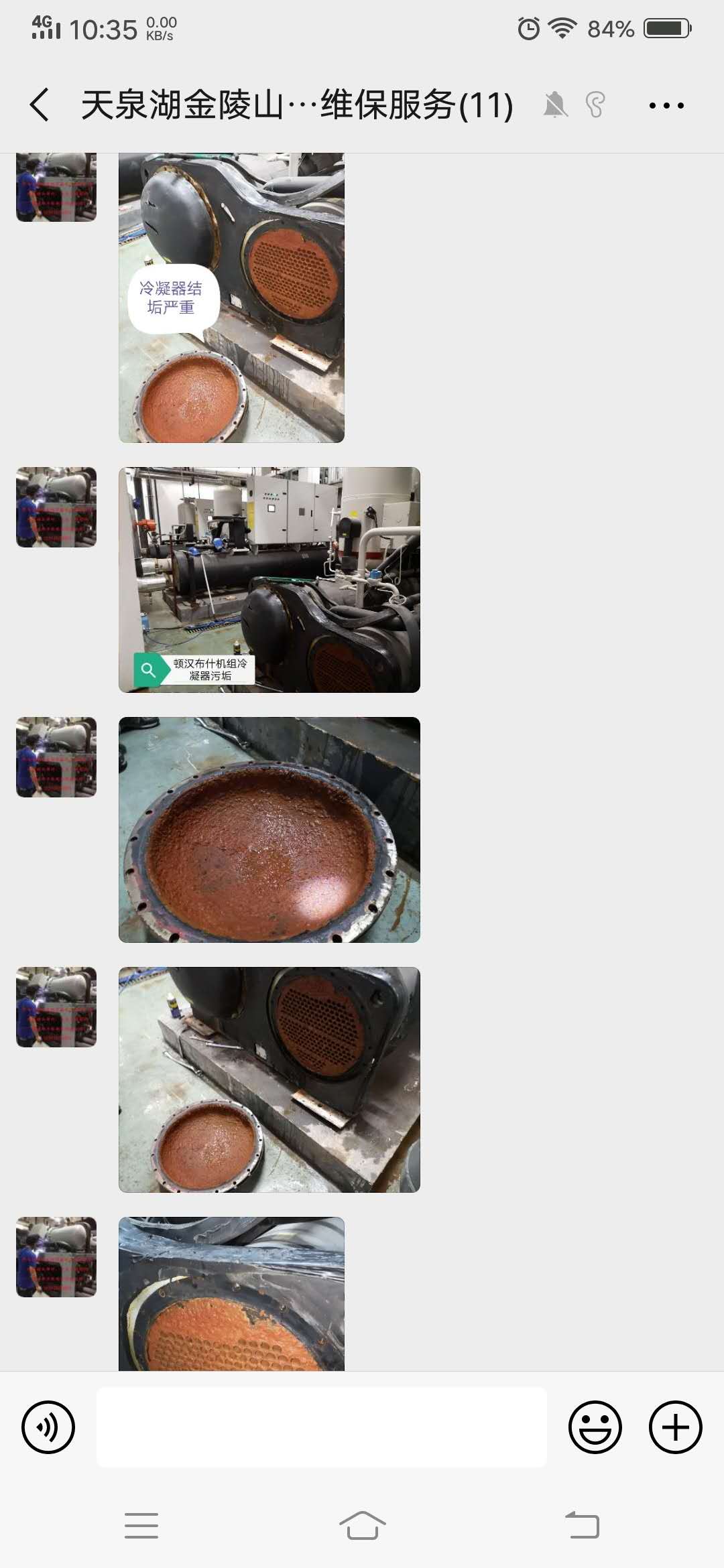
Task: Open photo labeled 顿汉布什机组冷凝器污垢
Action: (269, 580)
